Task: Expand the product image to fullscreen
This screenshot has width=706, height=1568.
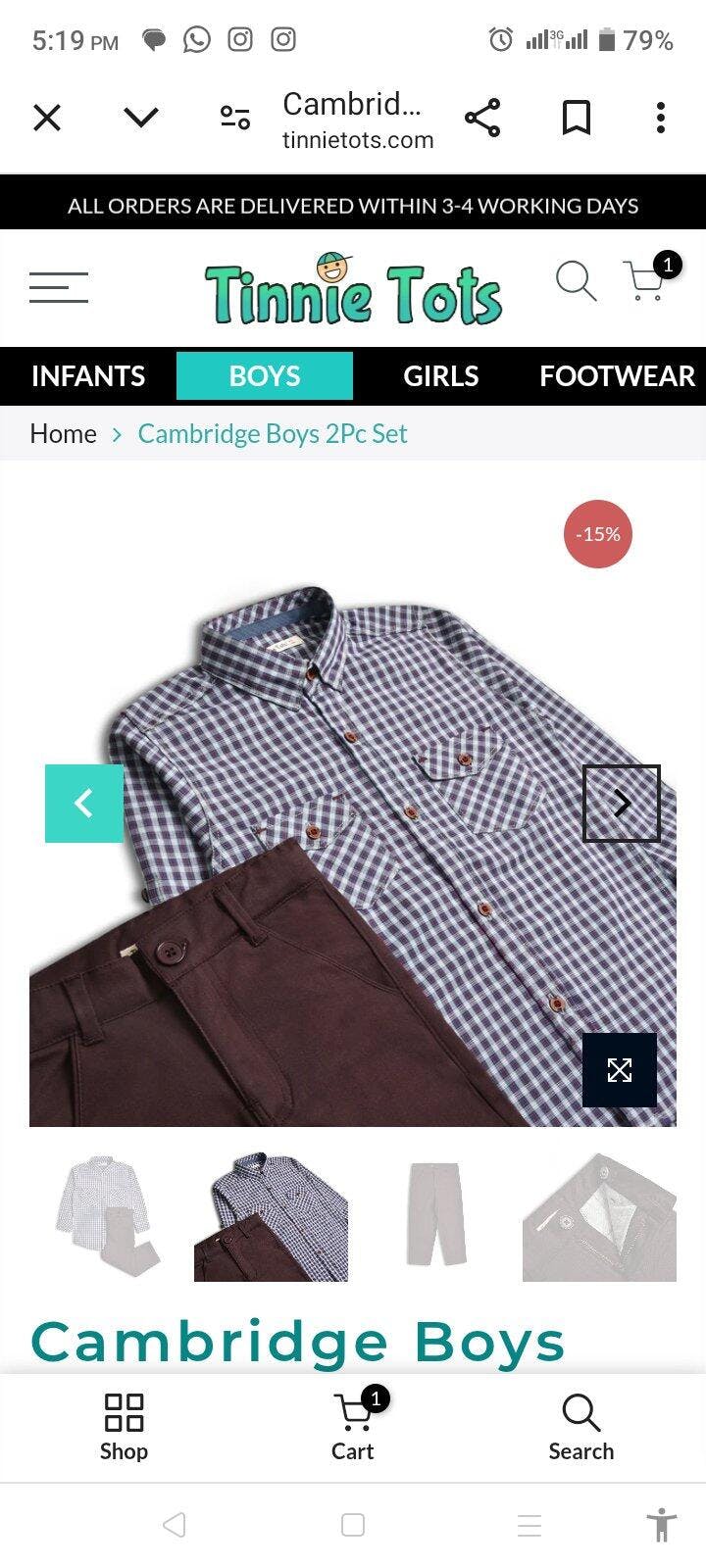Action: [x=620, y=1070]
